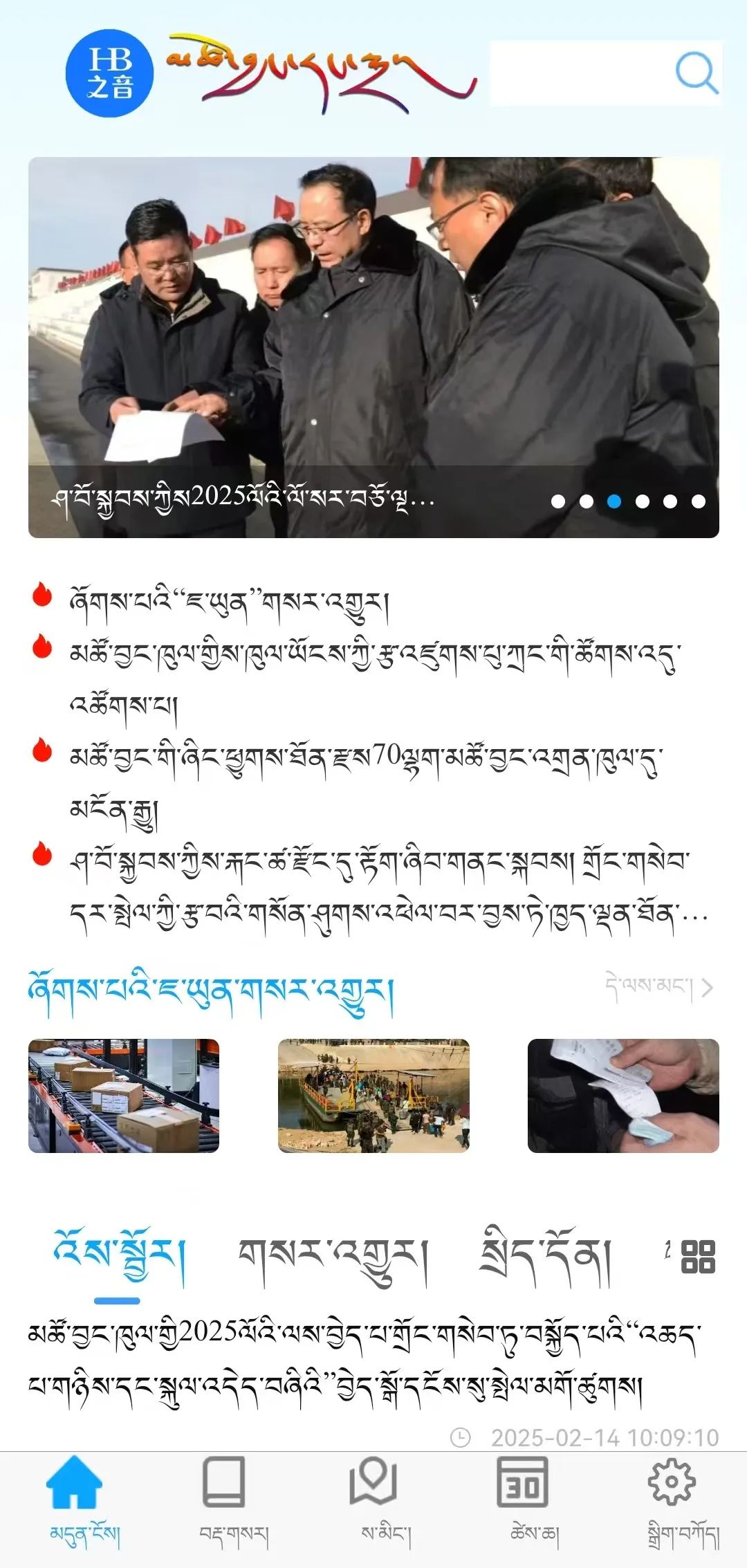The image size is (747, 1568).
Task: Open the last truncated hot headline
Action: 387,889
